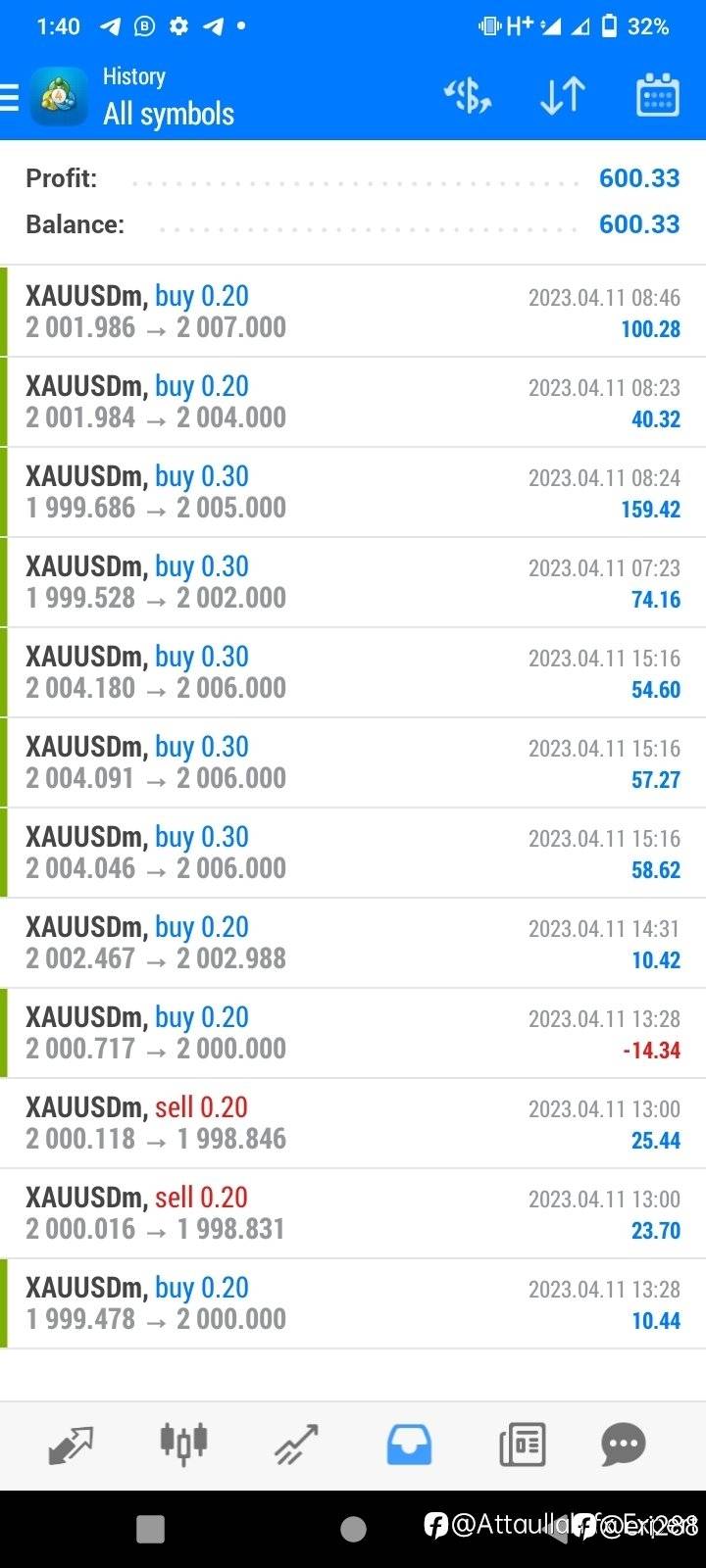Tap the currency symbol filter icon

point(468,96)
